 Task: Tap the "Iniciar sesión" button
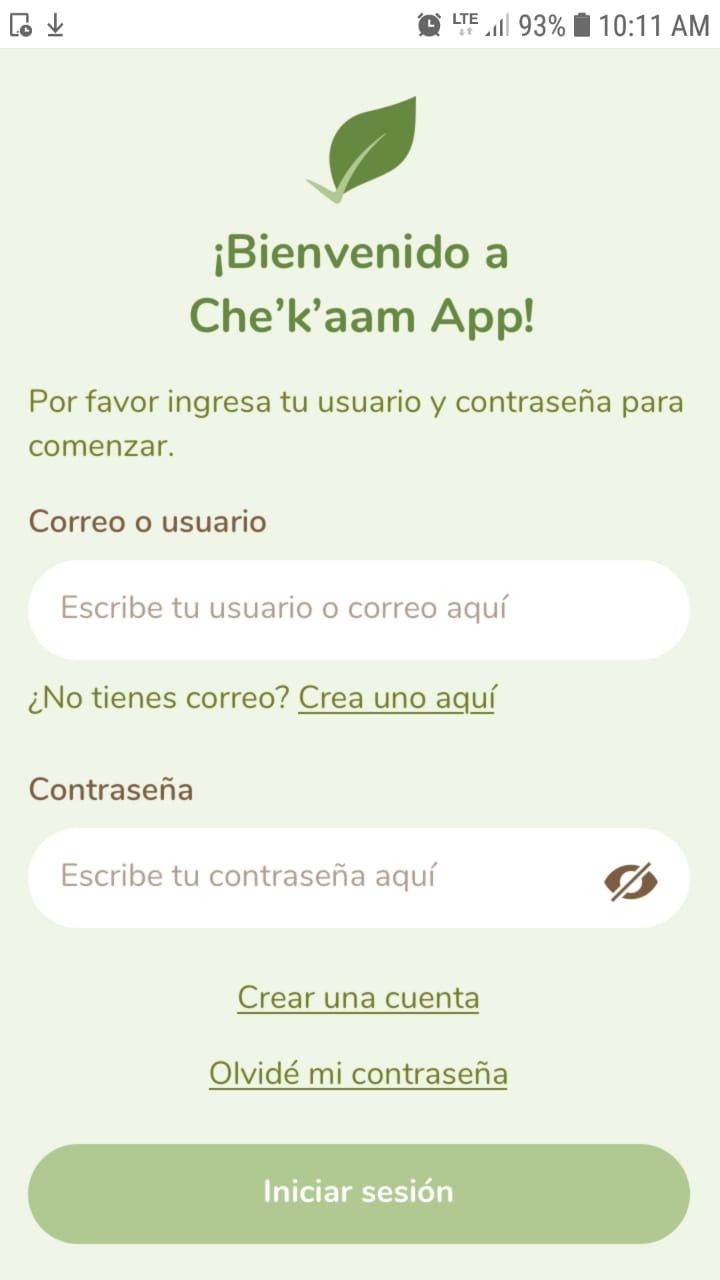[358, 1193]
